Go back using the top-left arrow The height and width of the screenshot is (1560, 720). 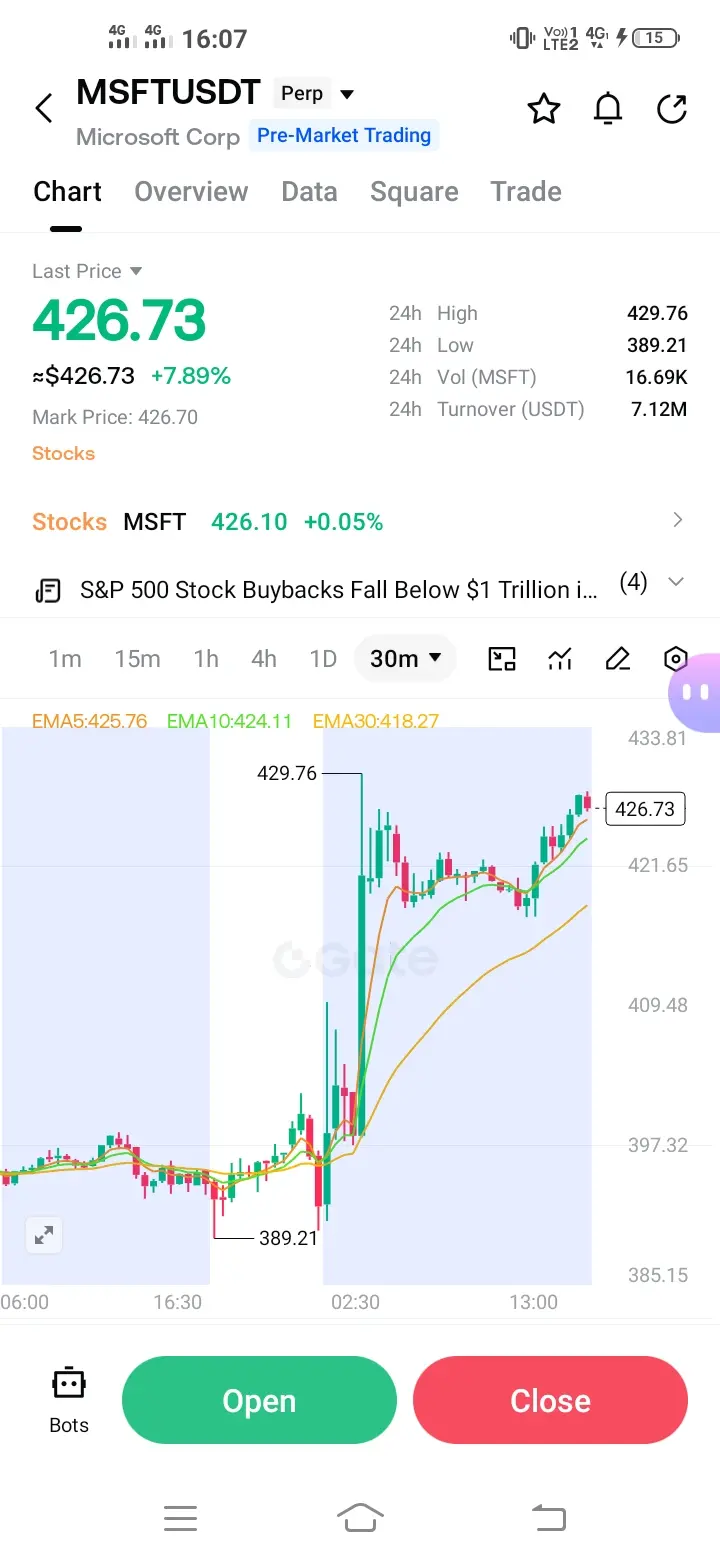(44, 108)
